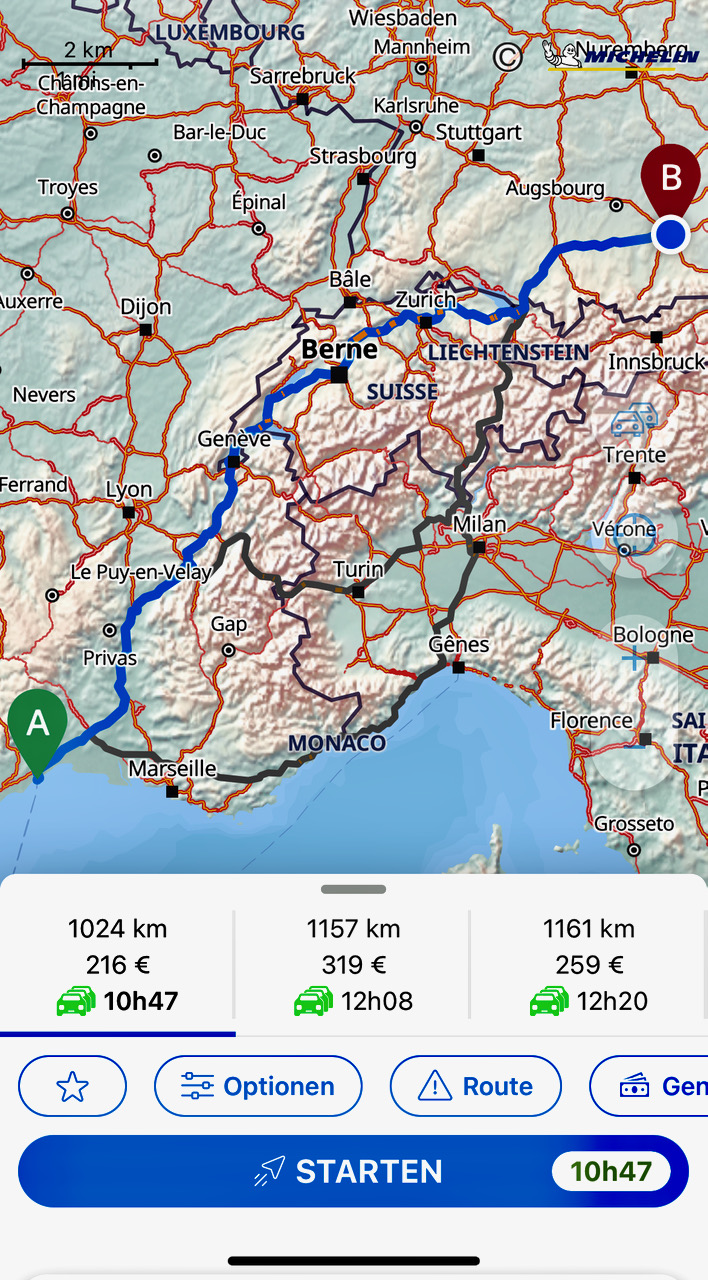This screenshot has height=1280, width=708.
Task: Tap the Route warnings button
Action: click(475, 1086)
